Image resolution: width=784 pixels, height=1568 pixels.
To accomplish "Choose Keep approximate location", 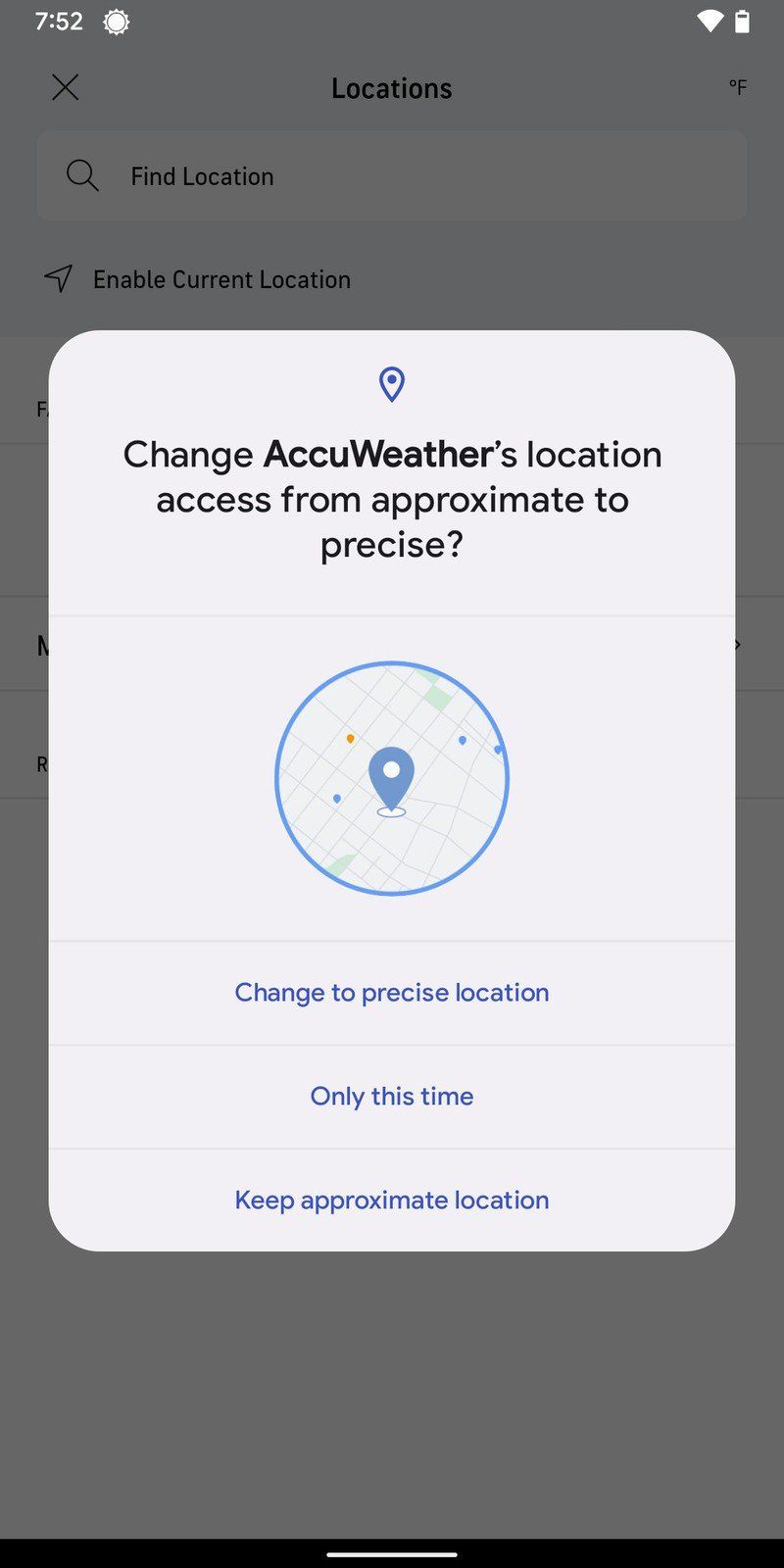I will point(391,1200).
